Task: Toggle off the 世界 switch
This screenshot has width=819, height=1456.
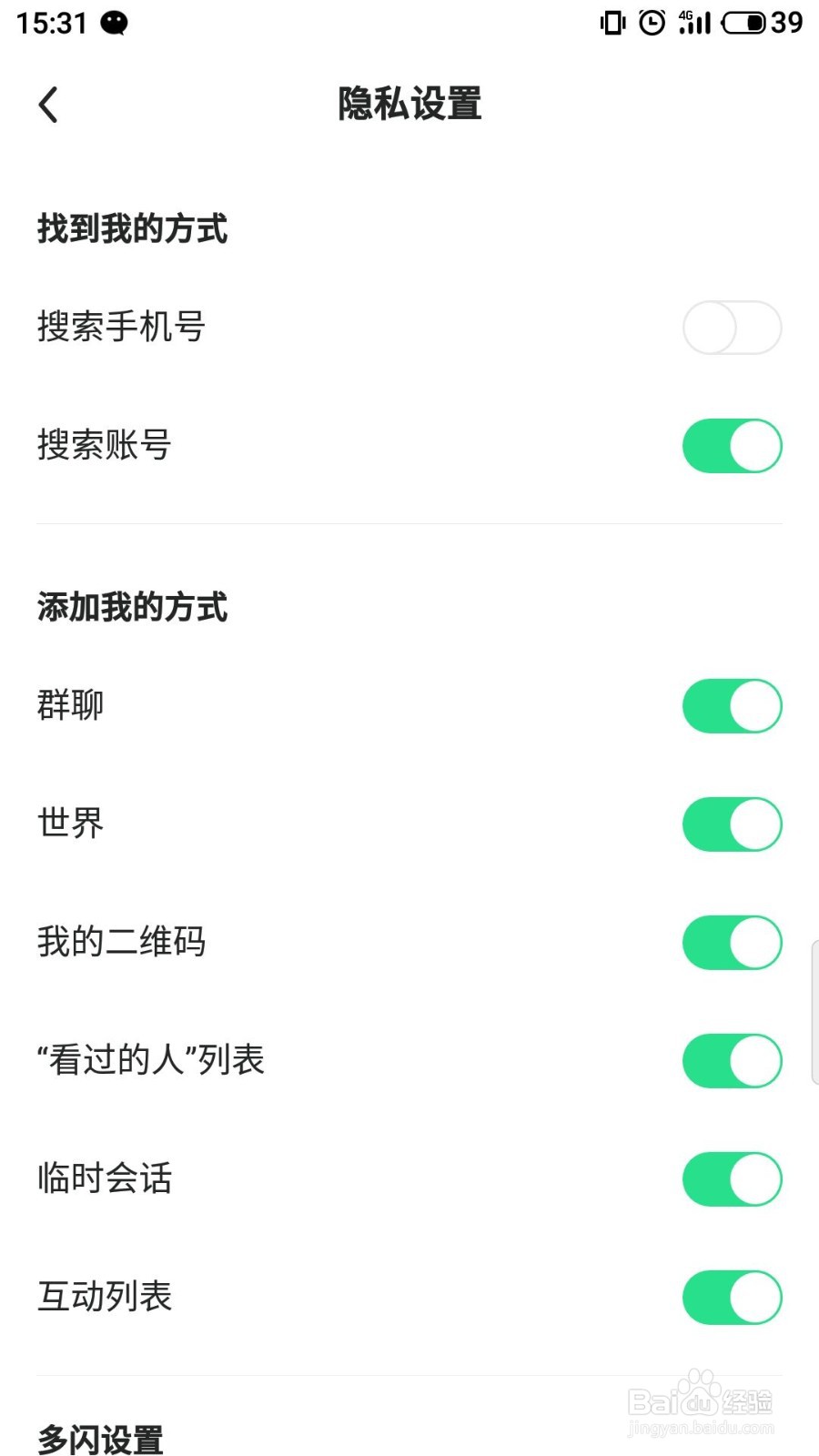Action: [732, 824]
